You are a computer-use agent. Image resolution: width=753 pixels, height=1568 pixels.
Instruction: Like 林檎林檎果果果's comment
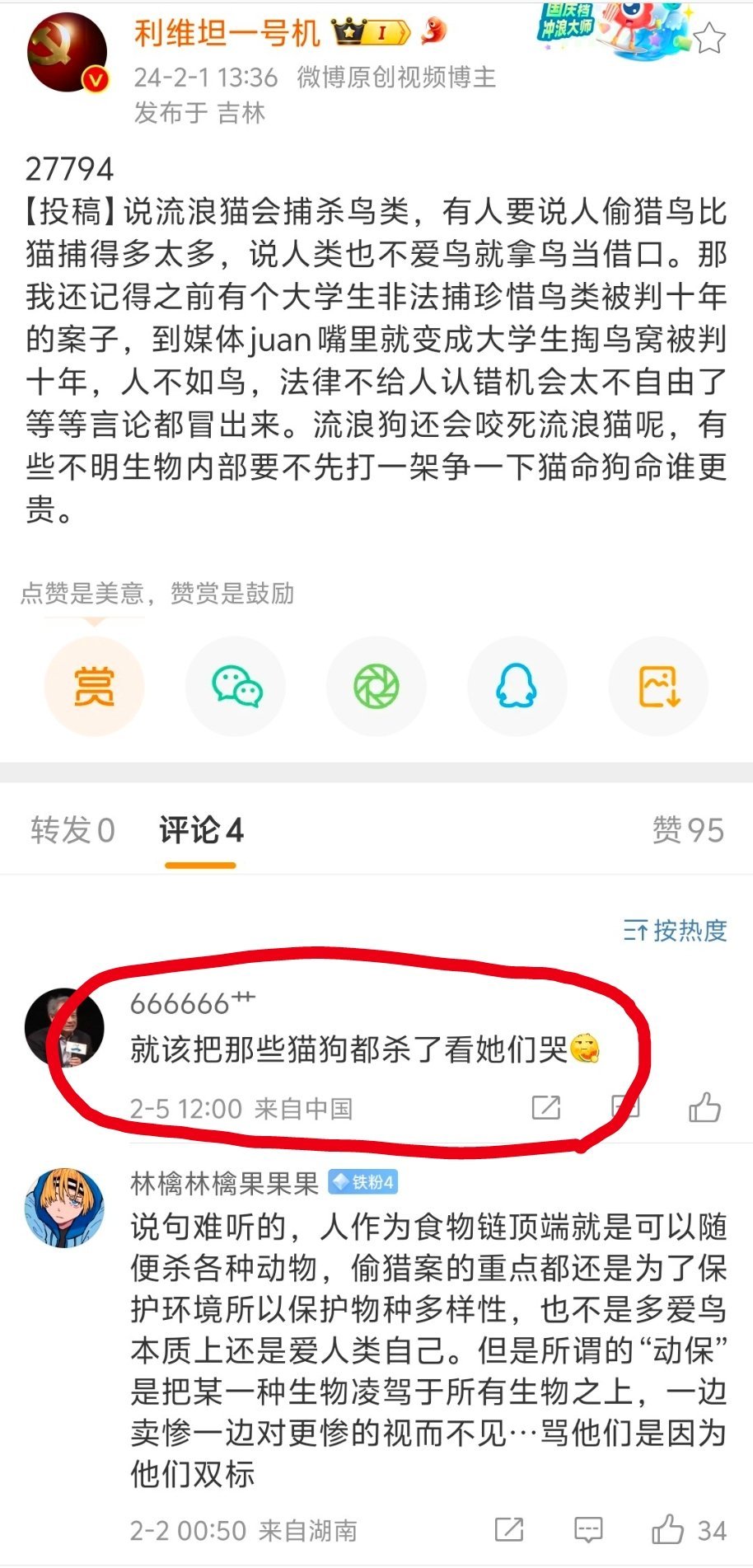coord(669,1530)
